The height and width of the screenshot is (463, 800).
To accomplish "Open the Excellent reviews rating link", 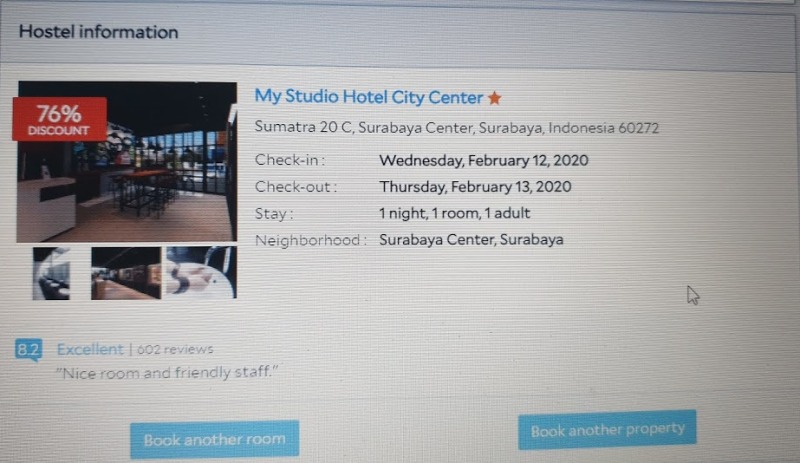I will tap(90, 349).
